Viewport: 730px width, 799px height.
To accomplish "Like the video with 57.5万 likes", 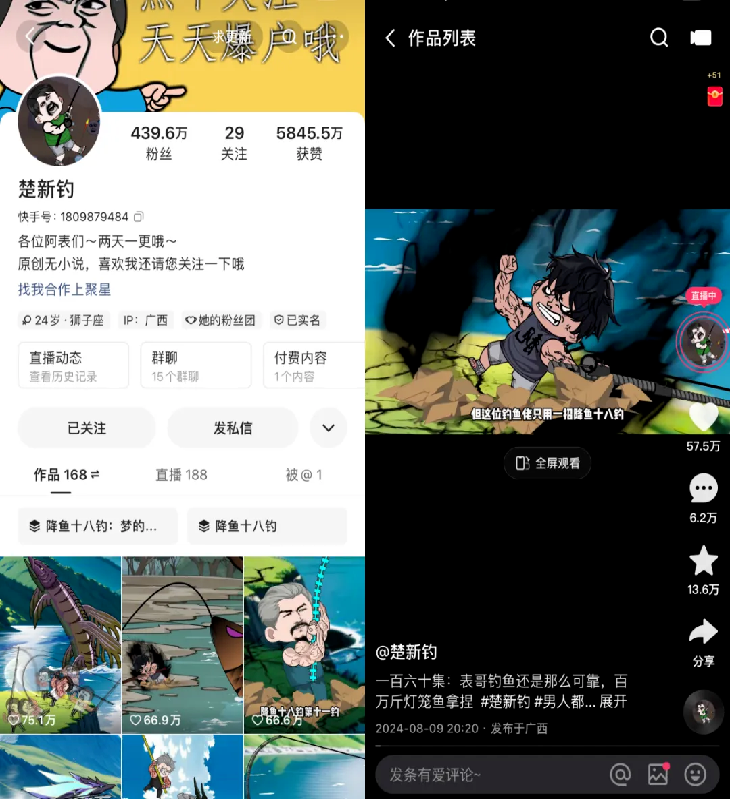I will 703,416.
